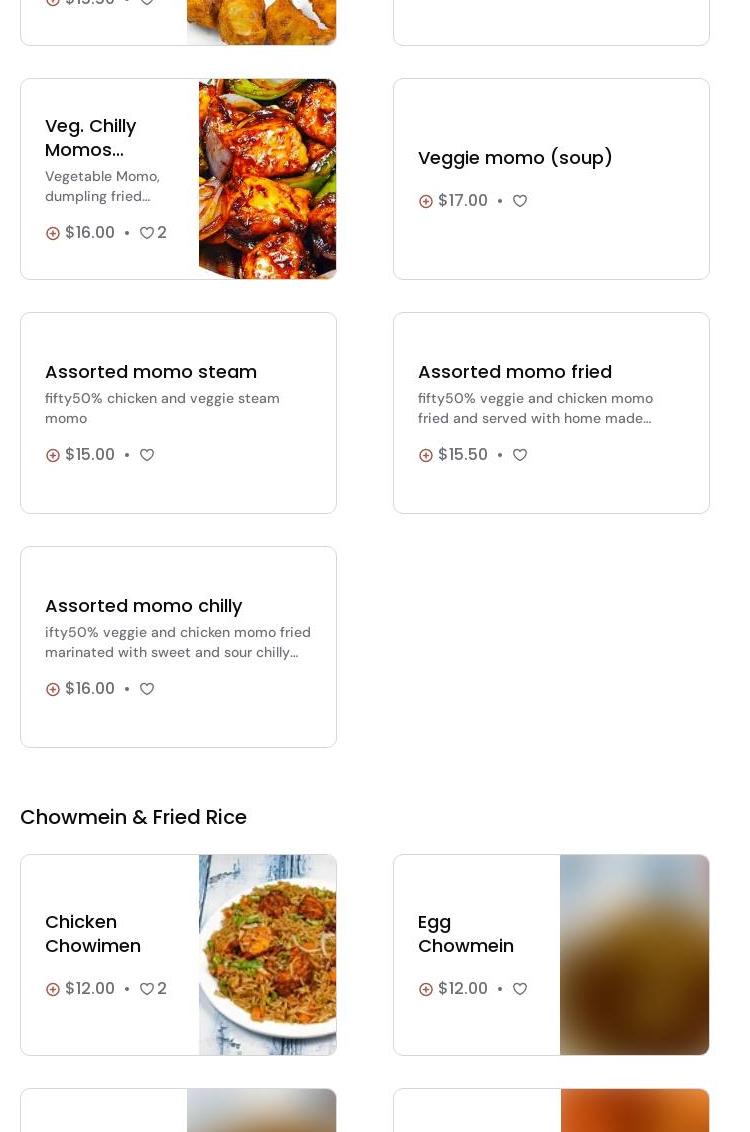Add Veggie momo (soup) to the order
Screen dimensions: 750x1132
(426, 201)
